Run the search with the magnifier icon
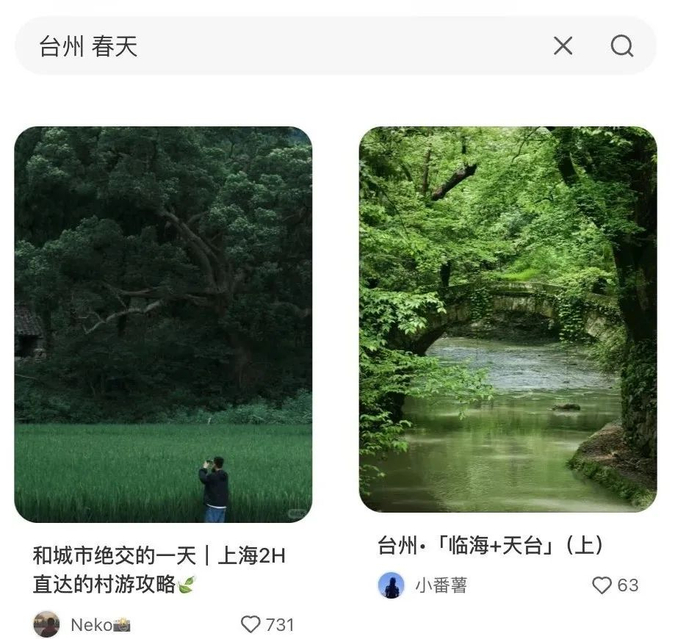 pos(622,46)
